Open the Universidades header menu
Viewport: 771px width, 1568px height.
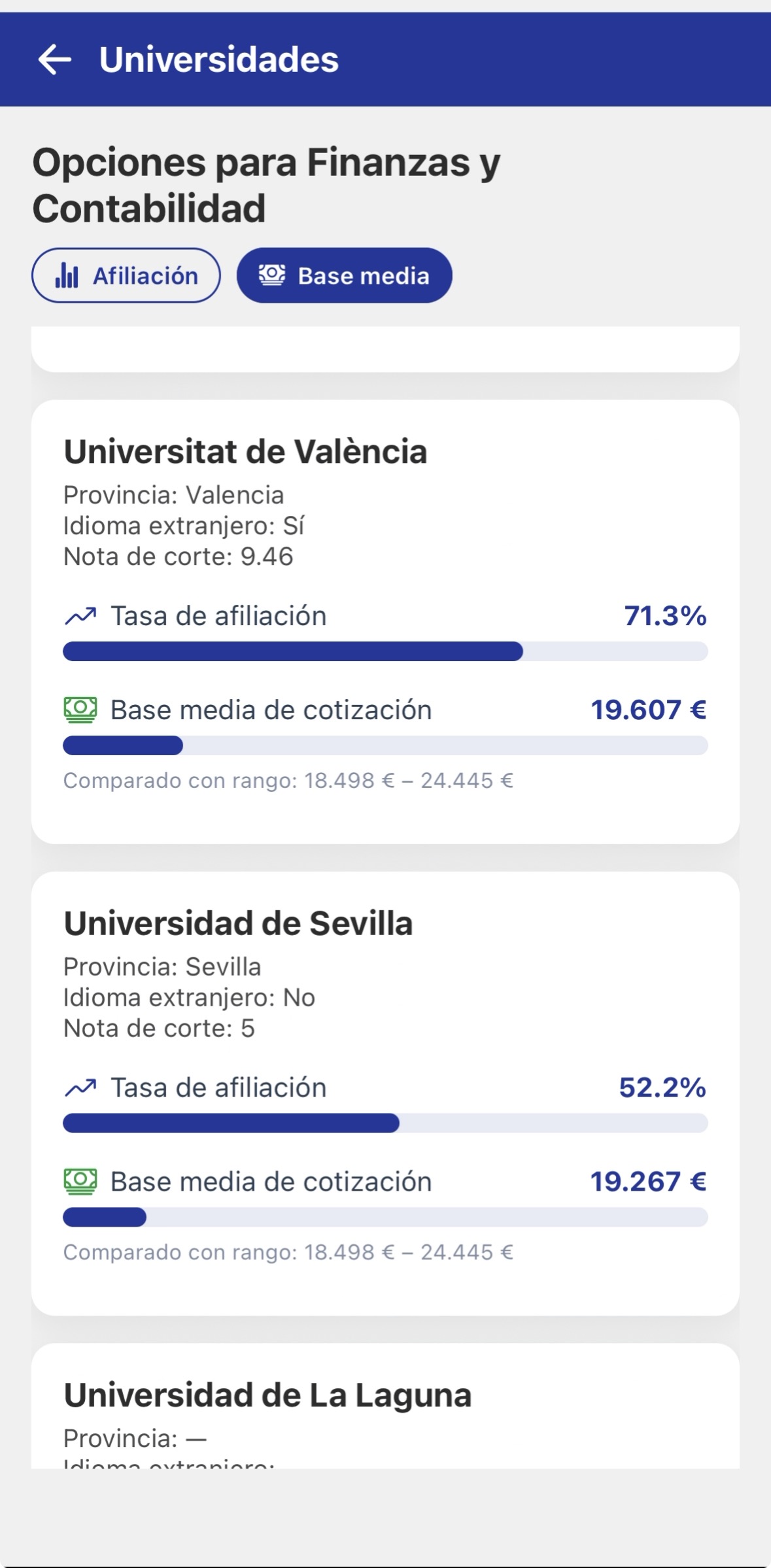[219, 60]
